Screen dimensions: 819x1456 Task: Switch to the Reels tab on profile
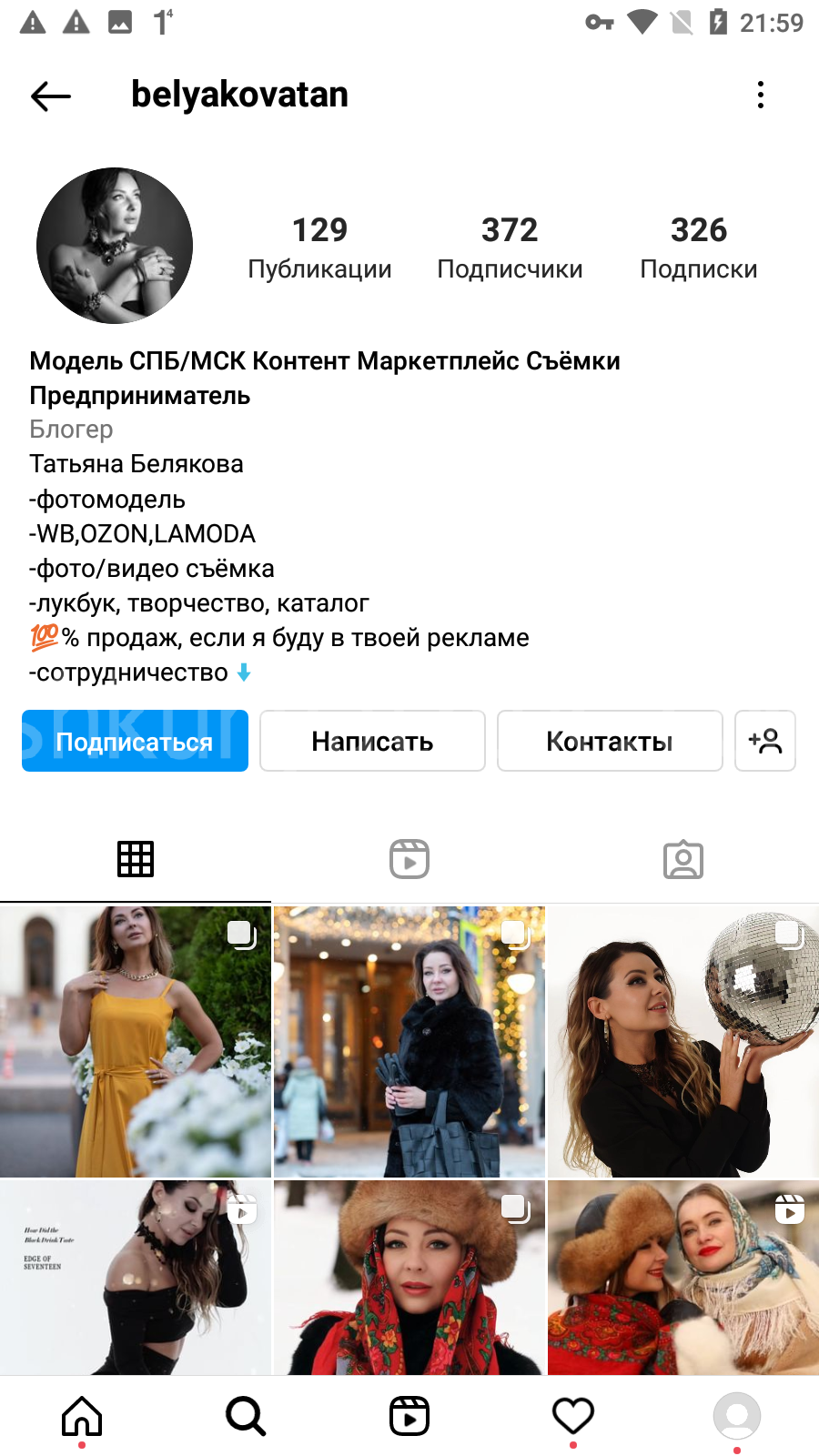point(409,859)
